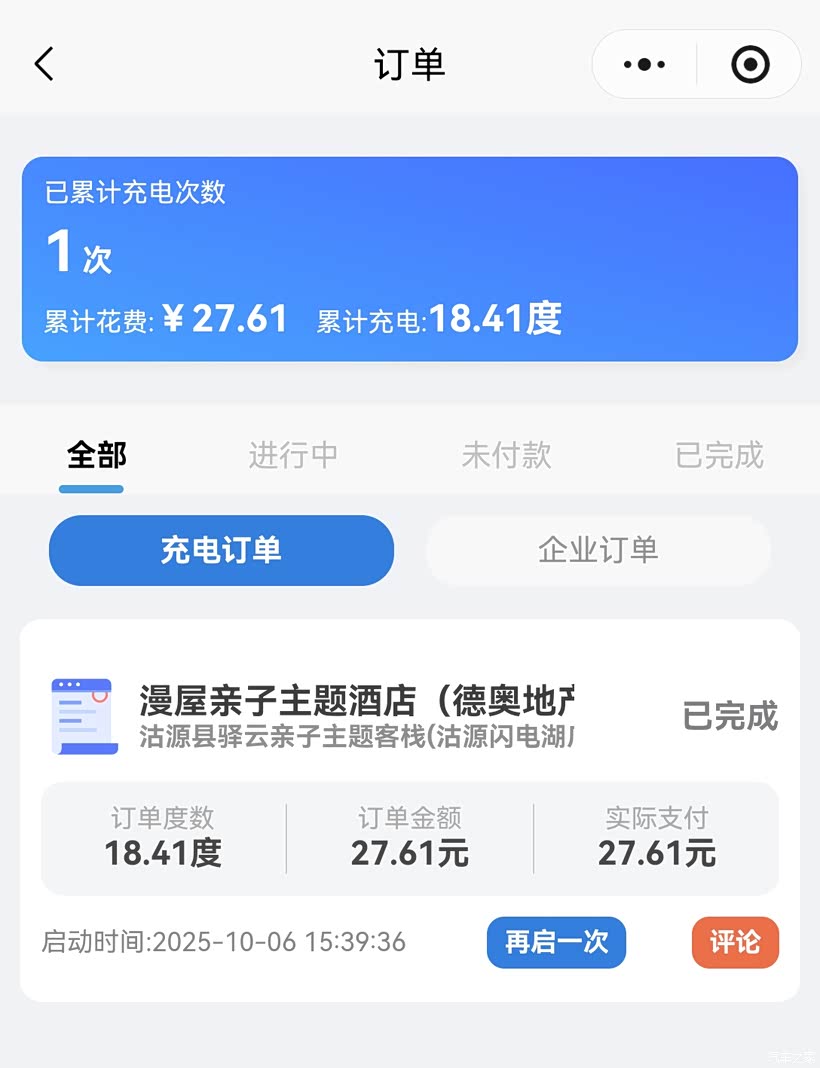The width and height of the screenshot is (820, 1068).
Task: Close the mini program with the circle icon
Action: (x=750, y=65)
